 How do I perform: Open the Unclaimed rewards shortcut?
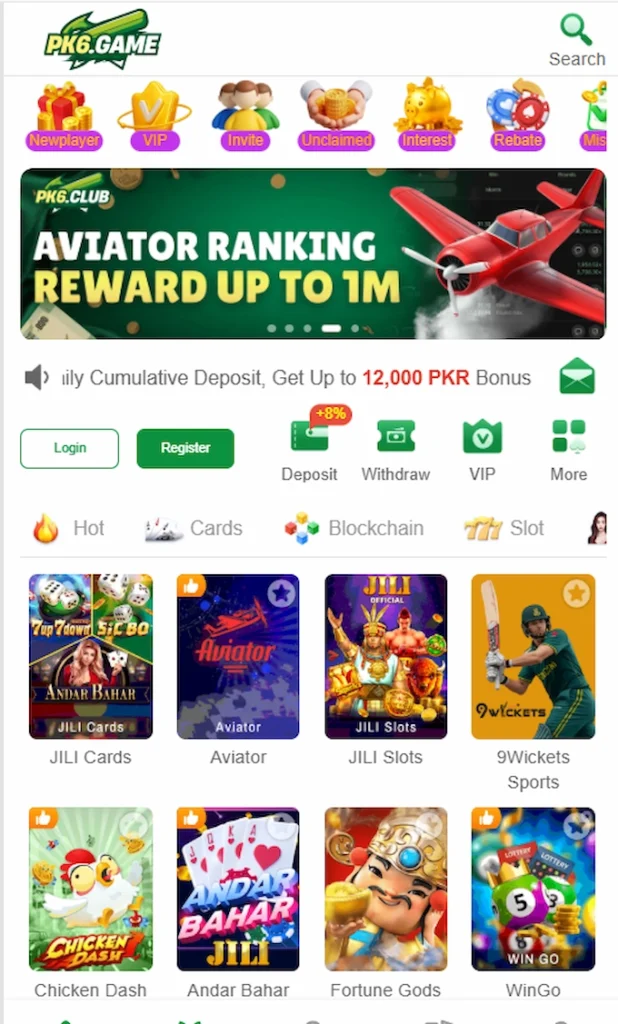click(336, 116)
